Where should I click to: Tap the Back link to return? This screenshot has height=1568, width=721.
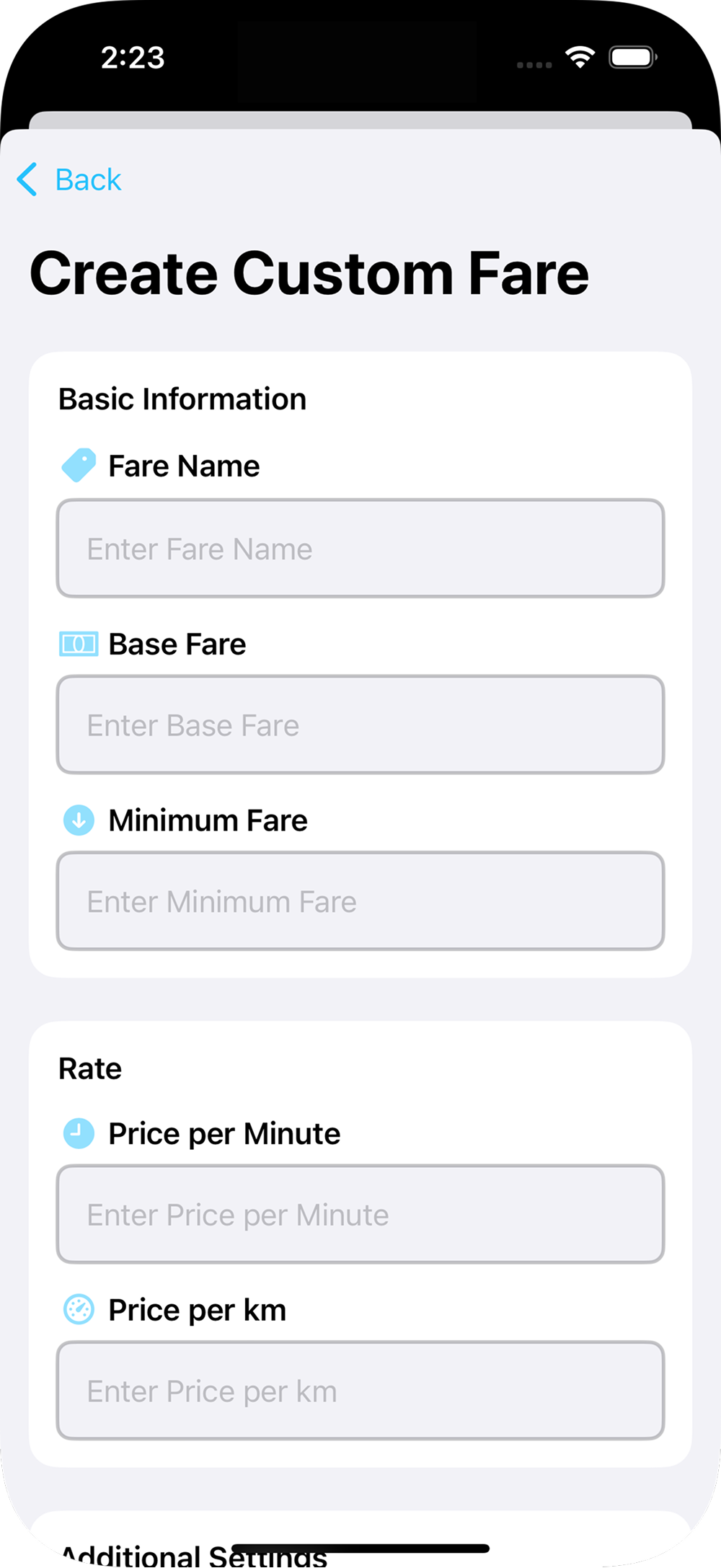88,180
